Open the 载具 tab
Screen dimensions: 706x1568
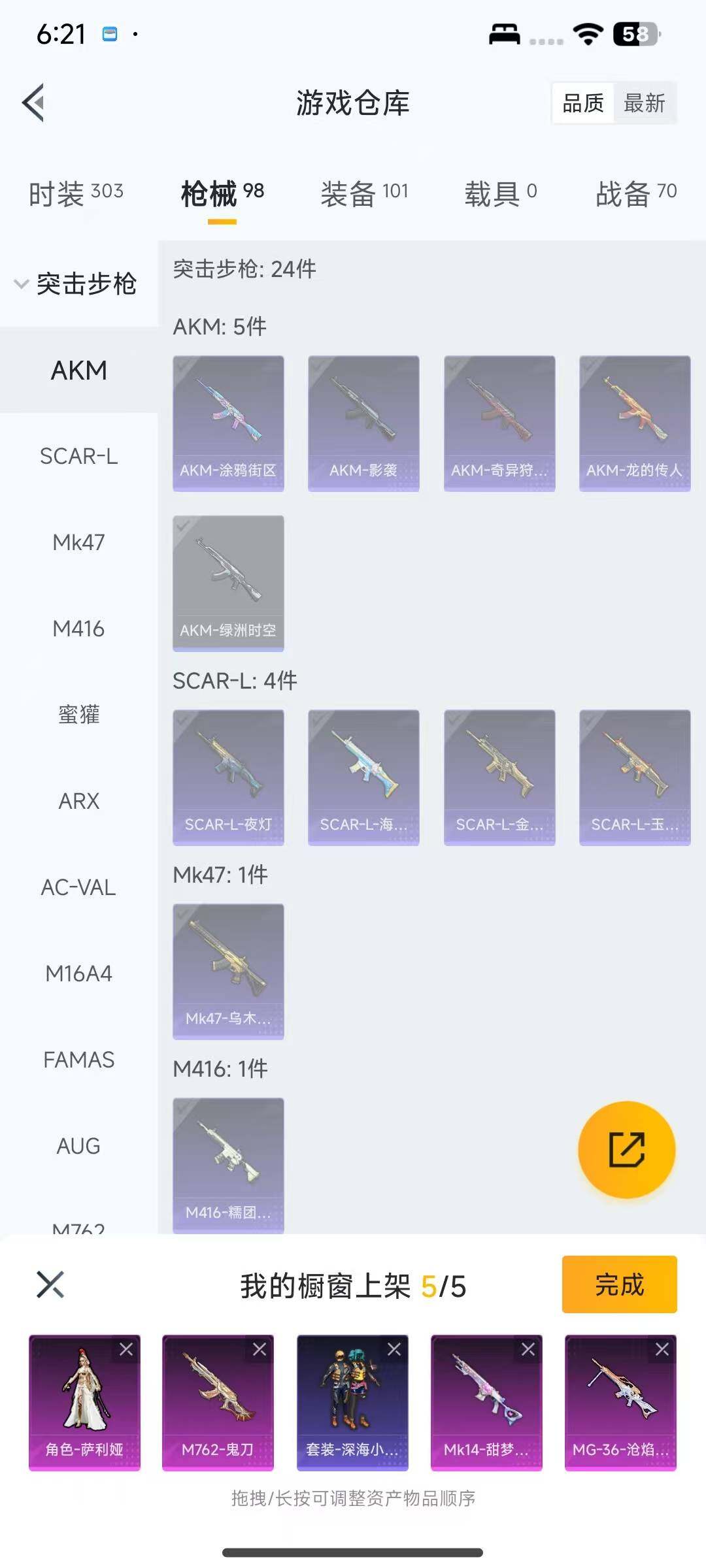point(500,194)
